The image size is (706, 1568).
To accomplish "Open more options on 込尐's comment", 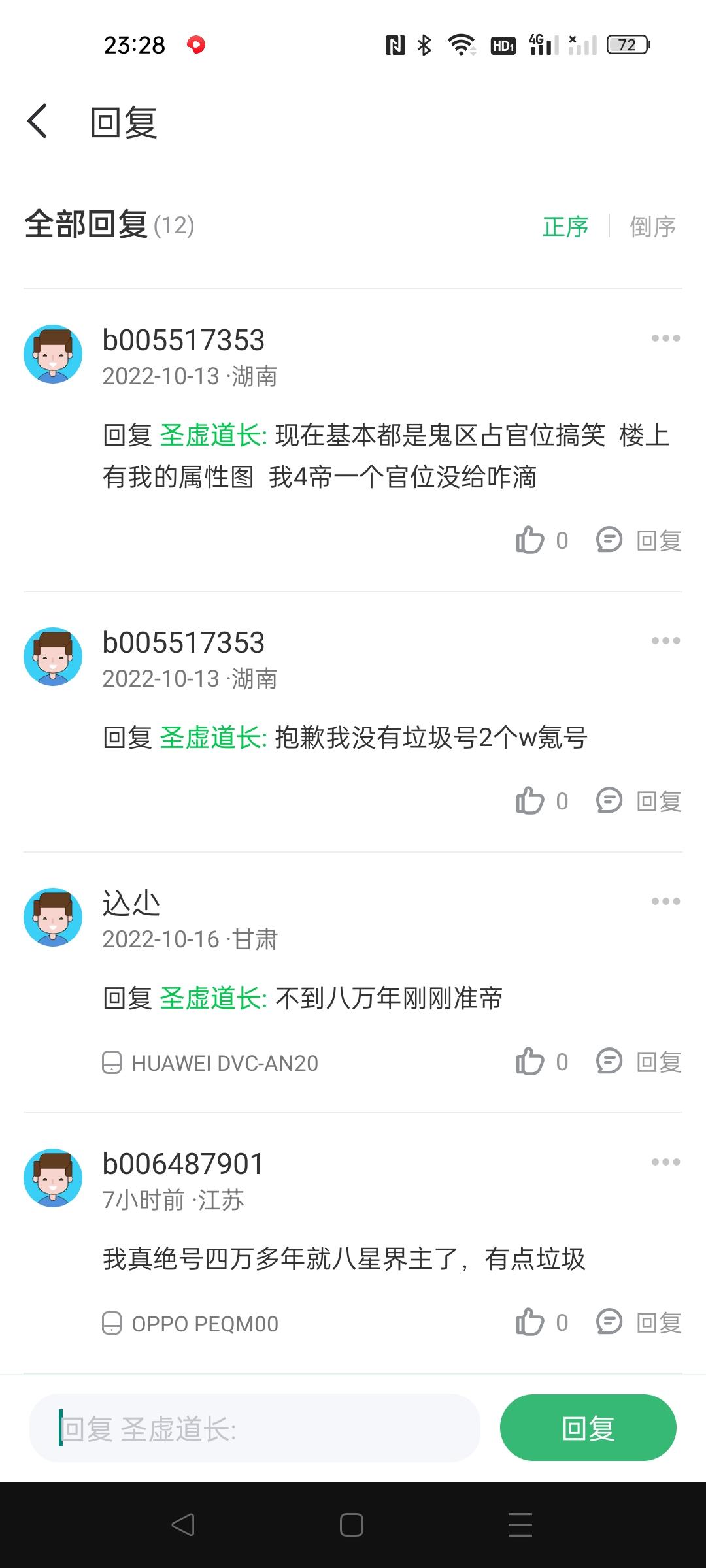I will (665, 901).
